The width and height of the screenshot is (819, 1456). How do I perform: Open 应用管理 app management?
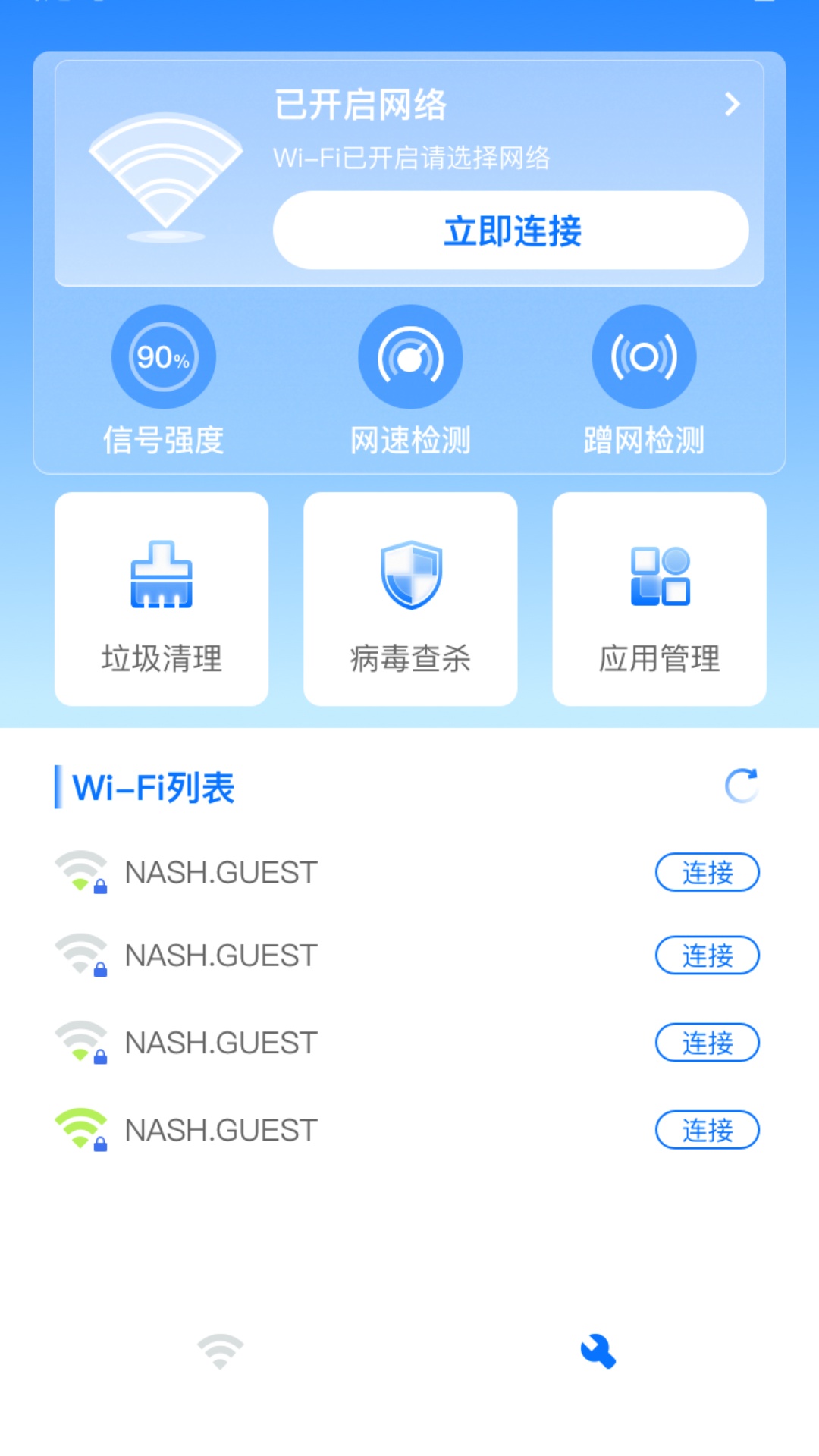point(658,599)
